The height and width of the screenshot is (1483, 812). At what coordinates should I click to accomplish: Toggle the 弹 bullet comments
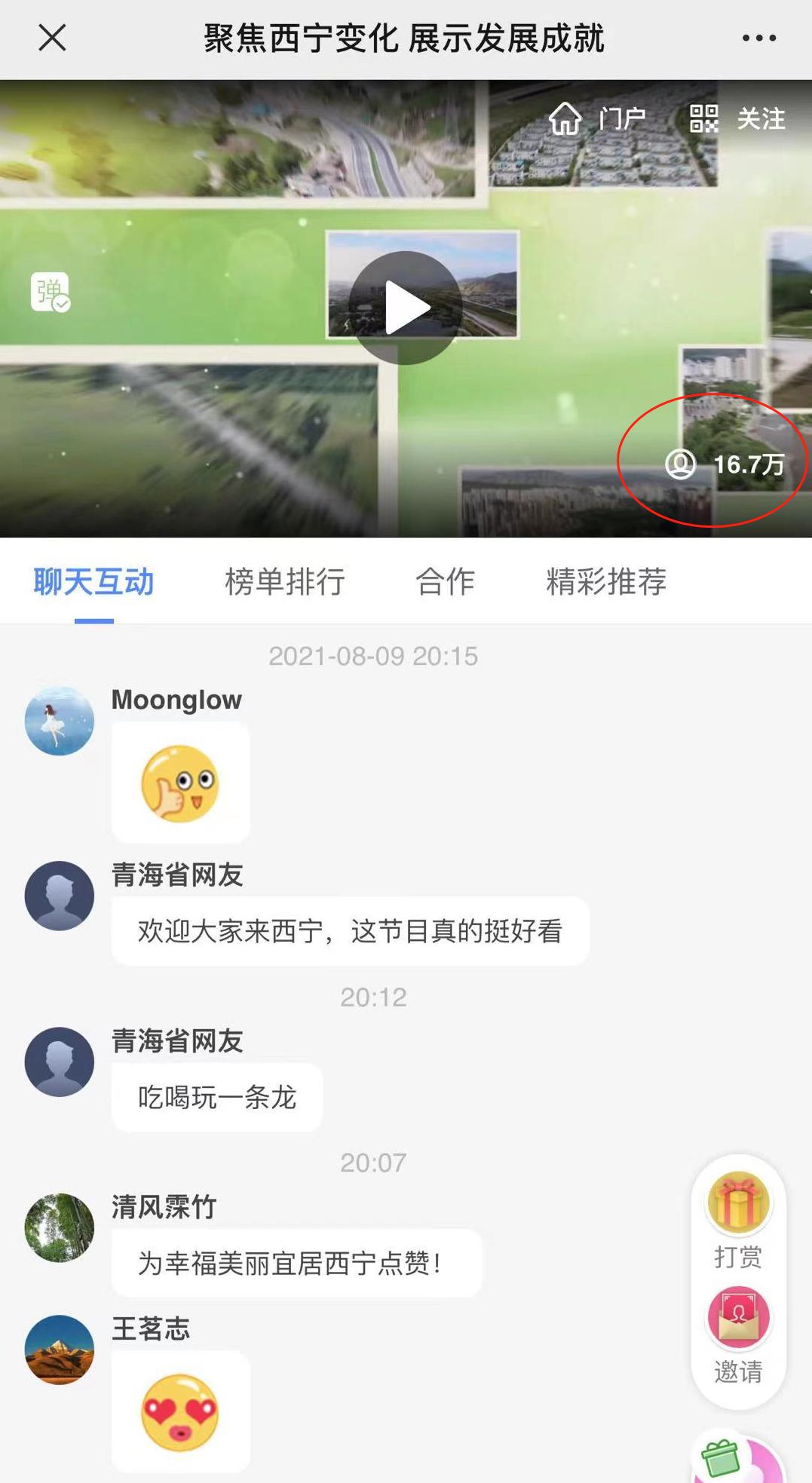(50, 293)
